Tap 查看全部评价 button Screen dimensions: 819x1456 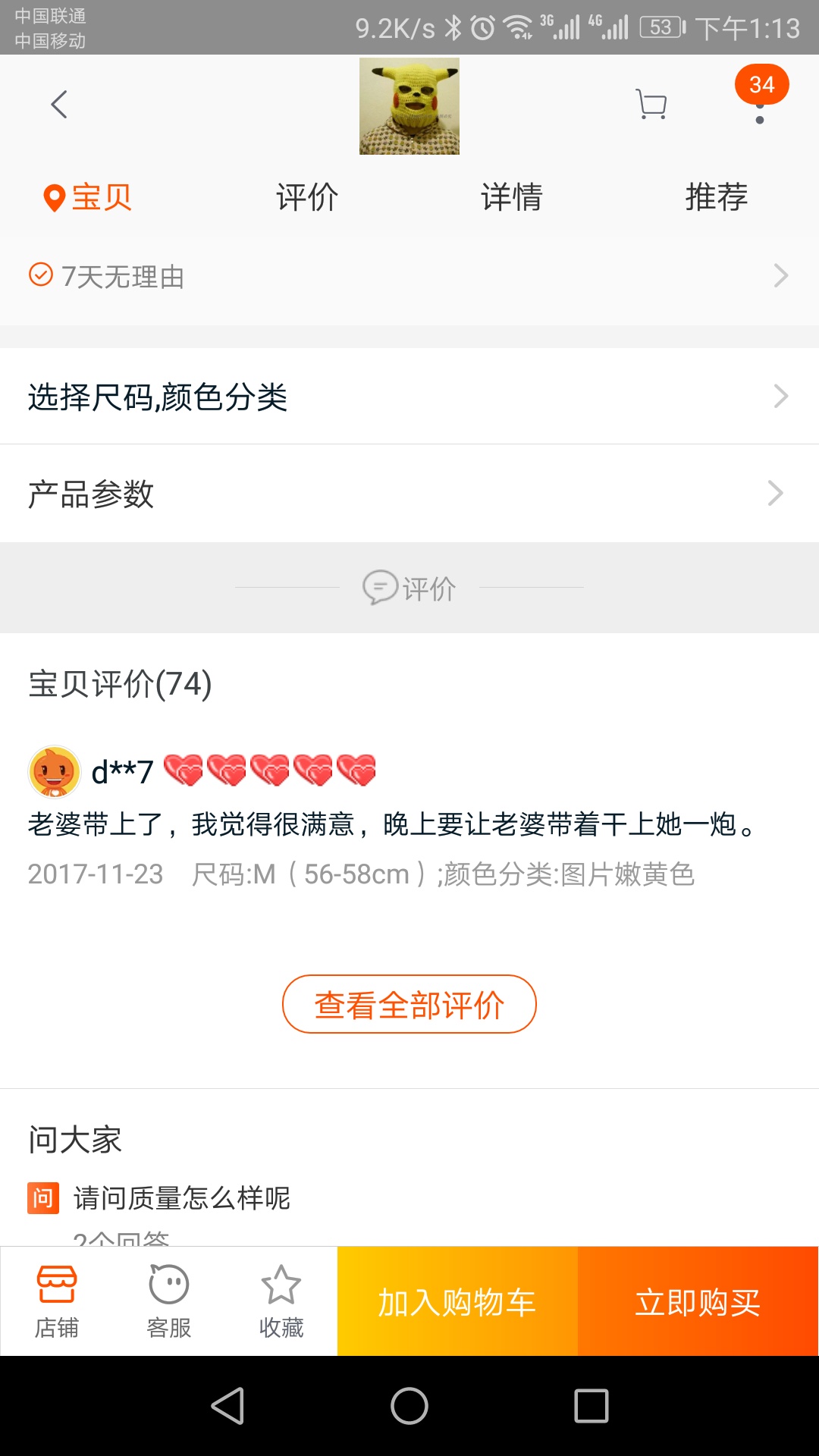coord(409,1004)
